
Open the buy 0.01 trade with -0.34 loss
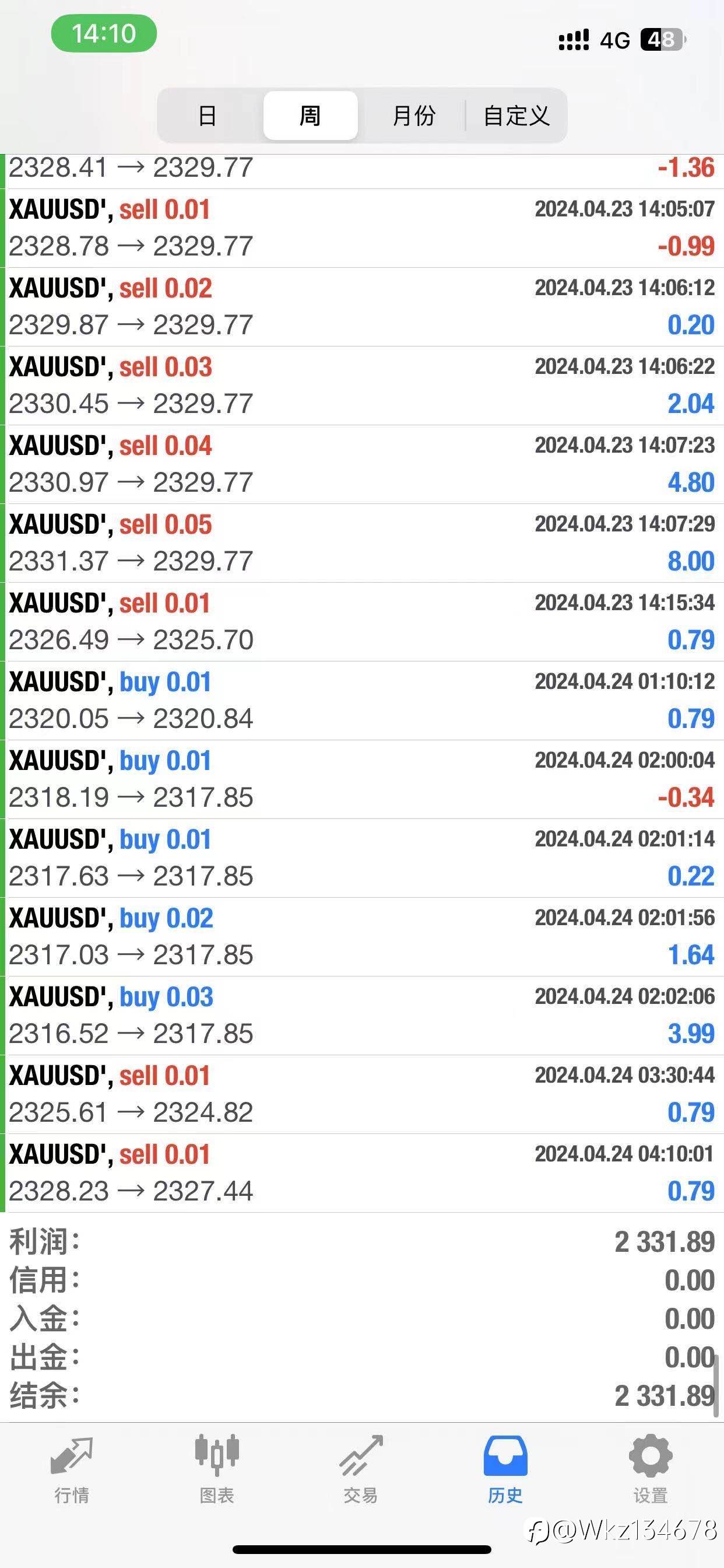[362, 779]
